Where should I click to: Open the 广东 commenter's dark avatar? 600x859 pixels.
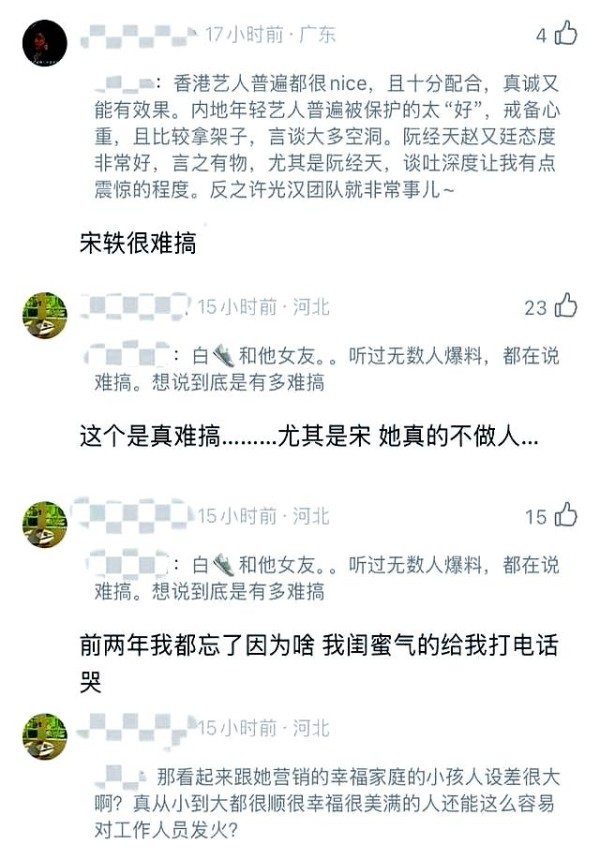pyautogui.click(x=45, y=42)
